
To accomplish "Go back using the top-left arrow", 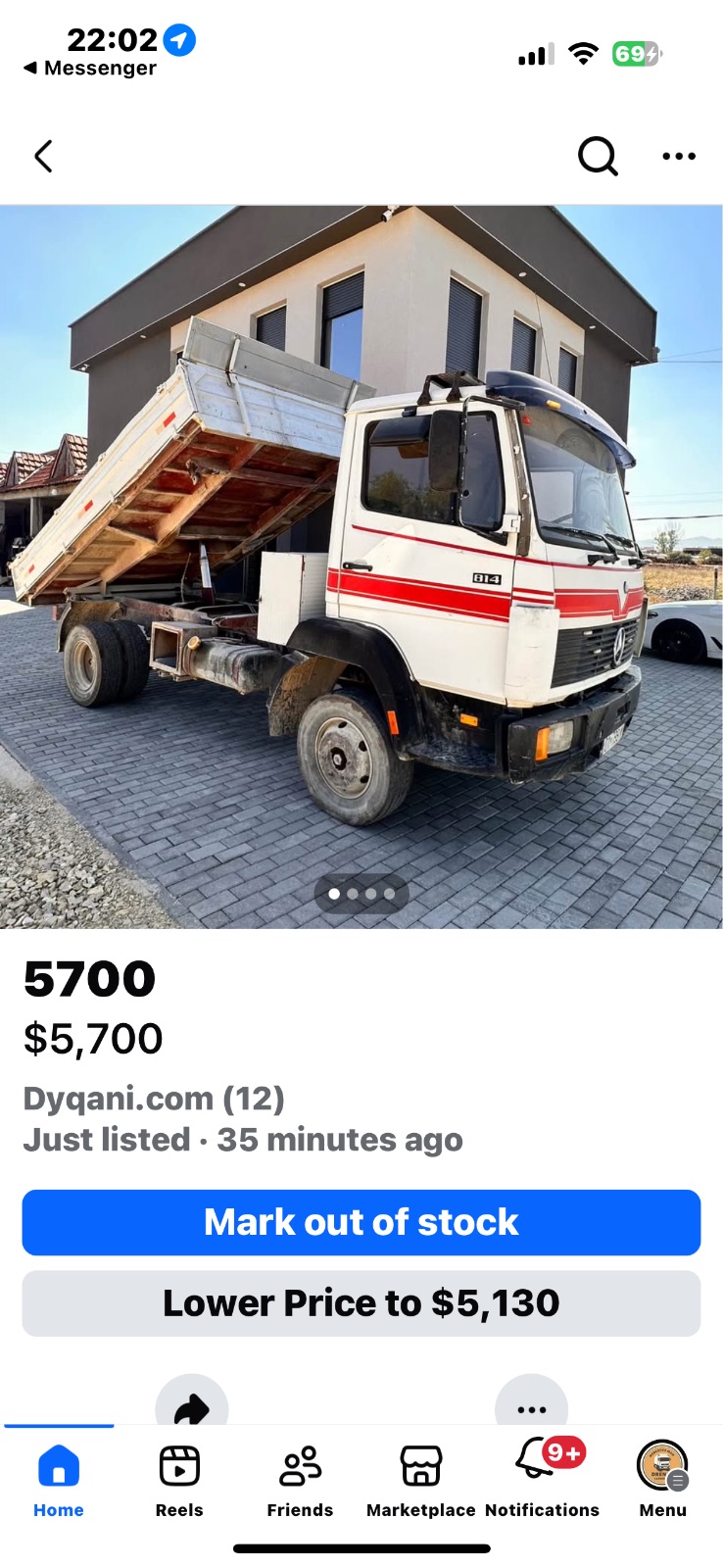I will click(43, 156).
